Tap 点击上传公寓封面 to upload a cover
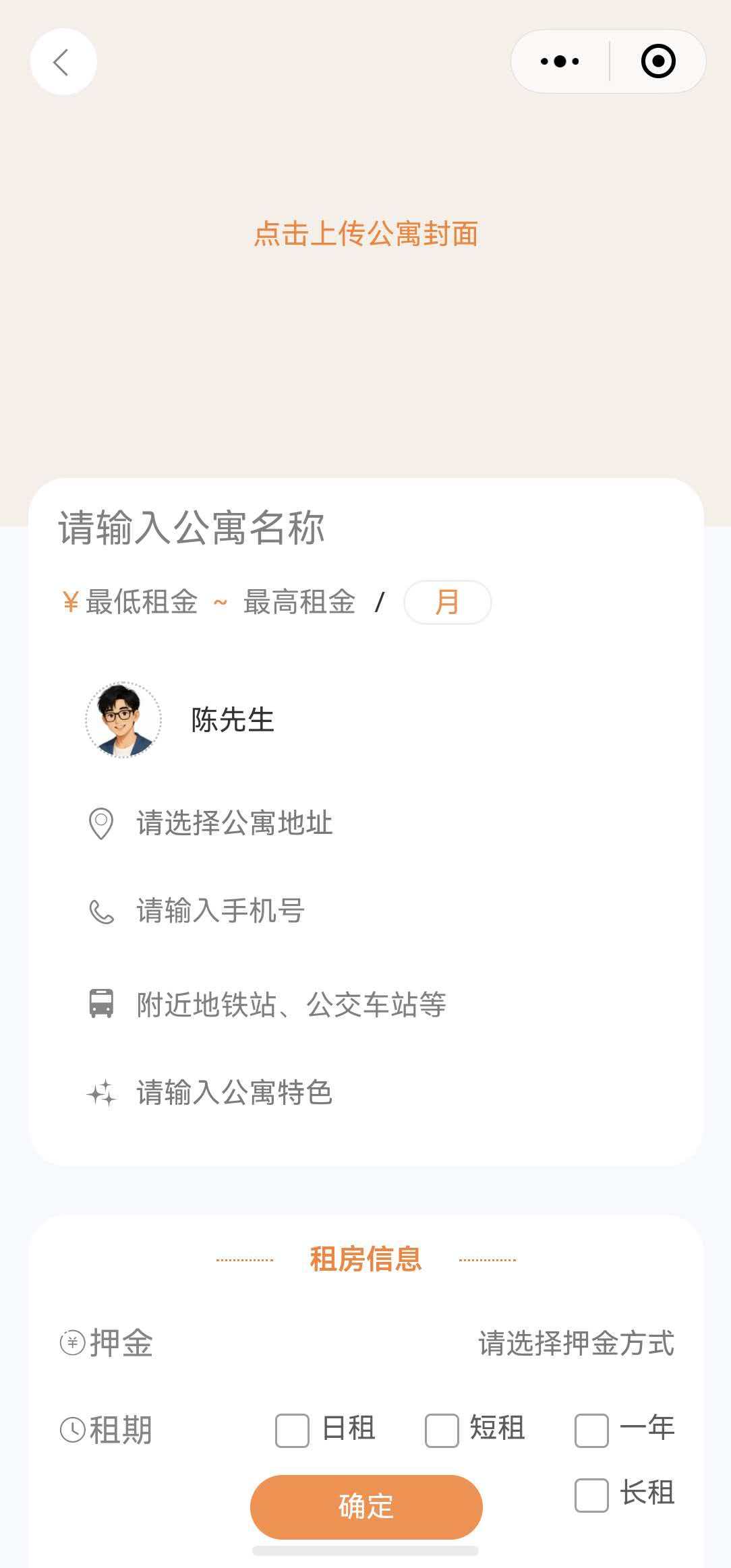731x1568 pixels. [365, 234]
